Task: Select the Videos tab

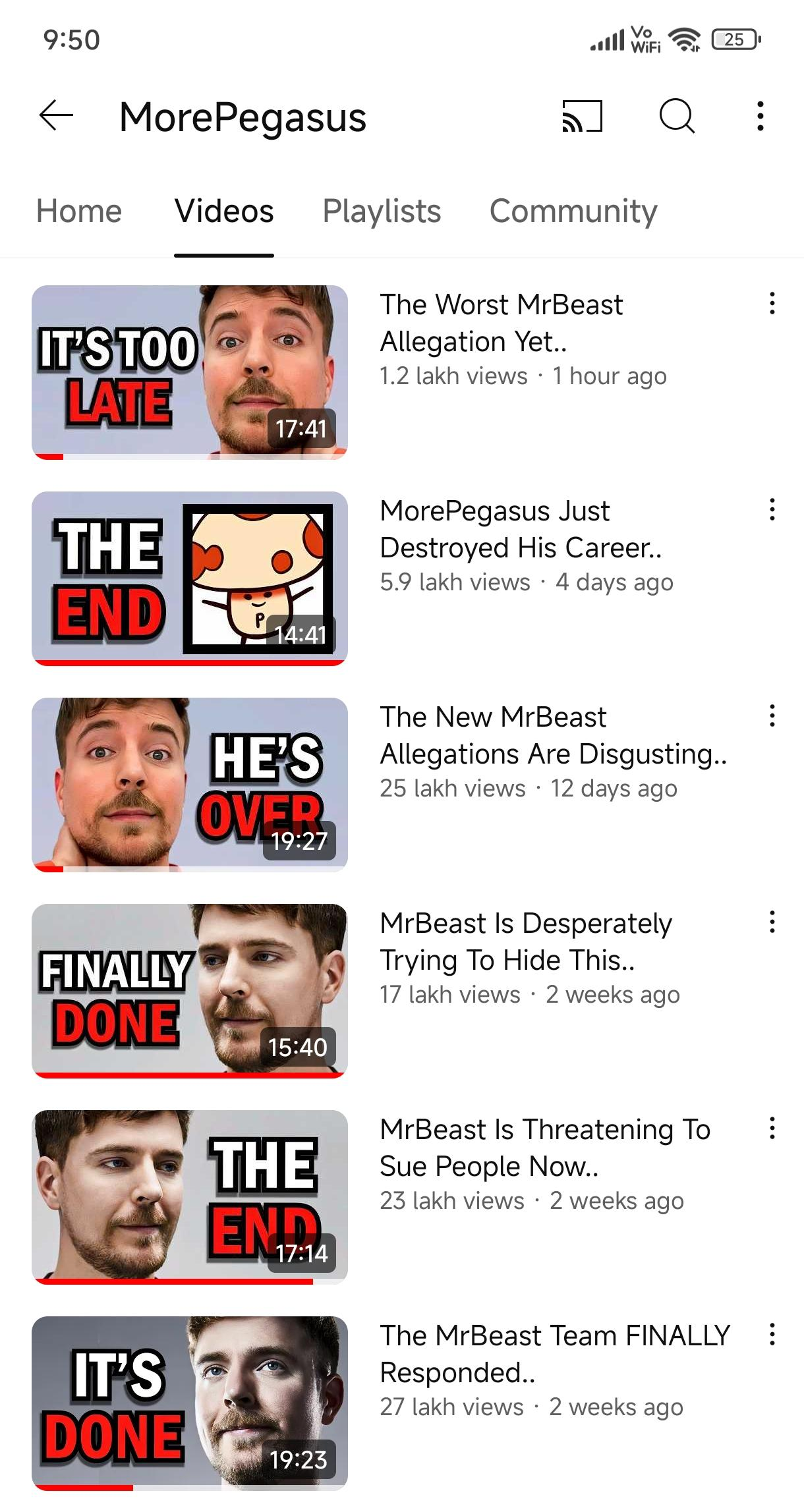Action: 224,211
